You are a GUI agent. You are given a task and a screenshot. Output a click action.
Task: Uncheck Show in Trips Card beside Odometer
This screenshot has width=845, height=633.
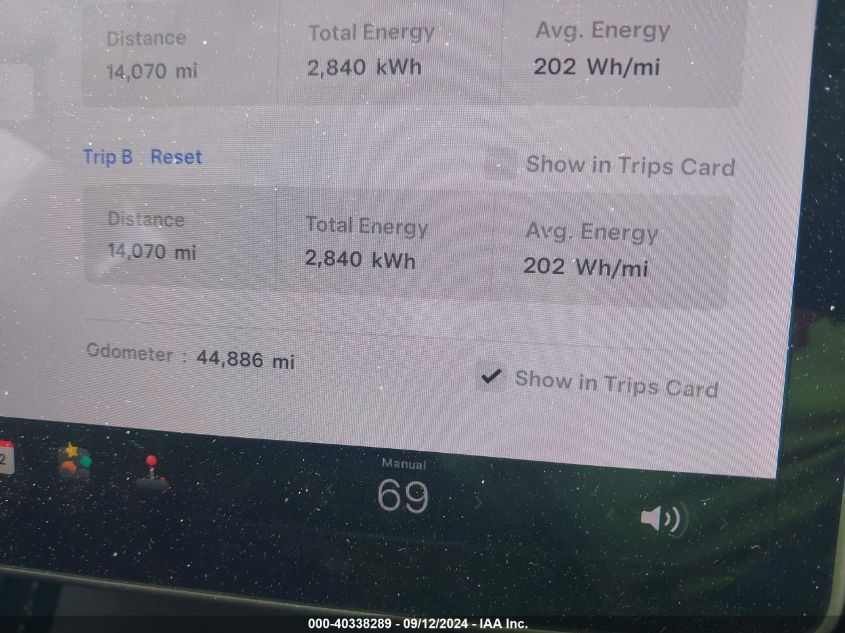[491, 377]
